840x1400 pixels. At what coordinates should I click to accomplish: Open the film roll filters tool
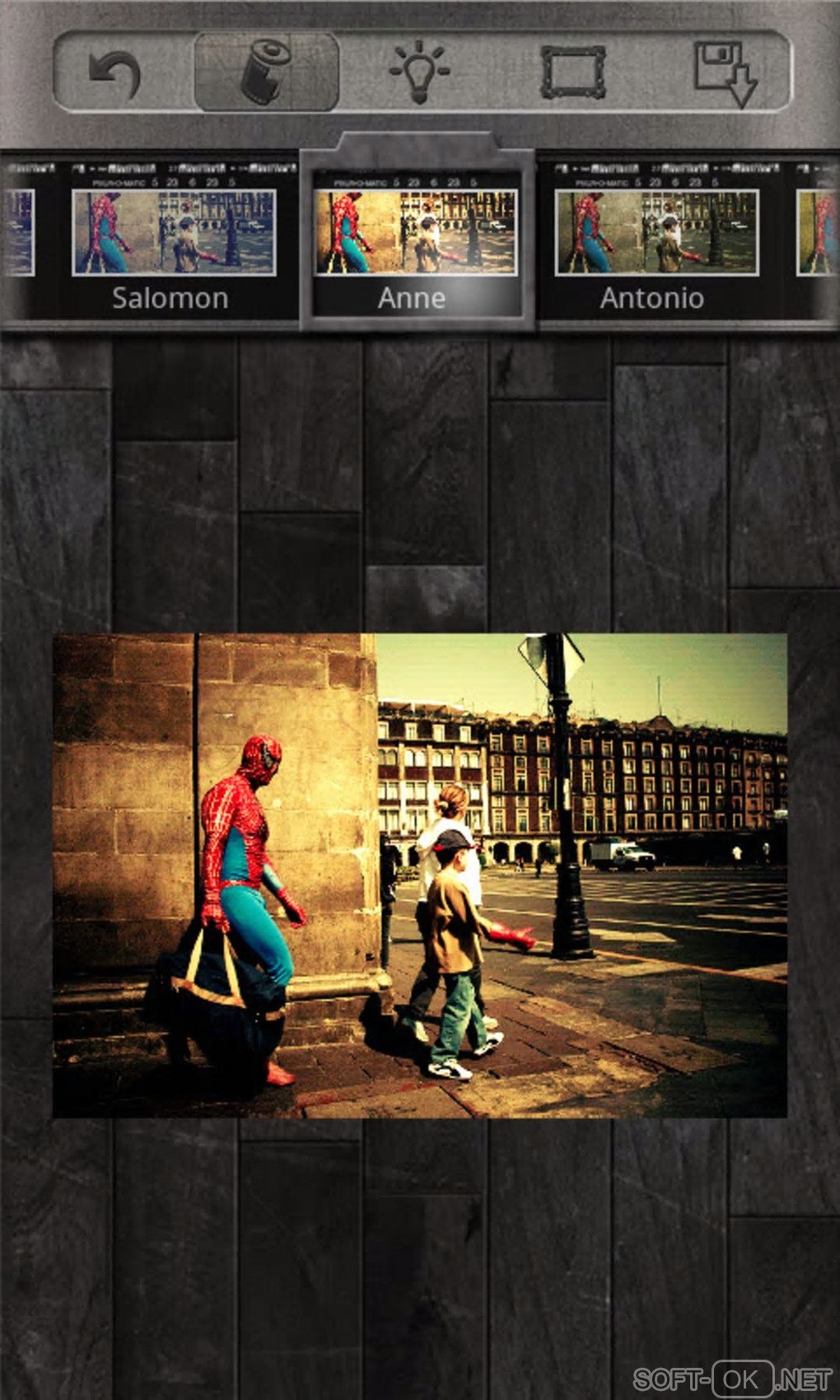[266, 72]
